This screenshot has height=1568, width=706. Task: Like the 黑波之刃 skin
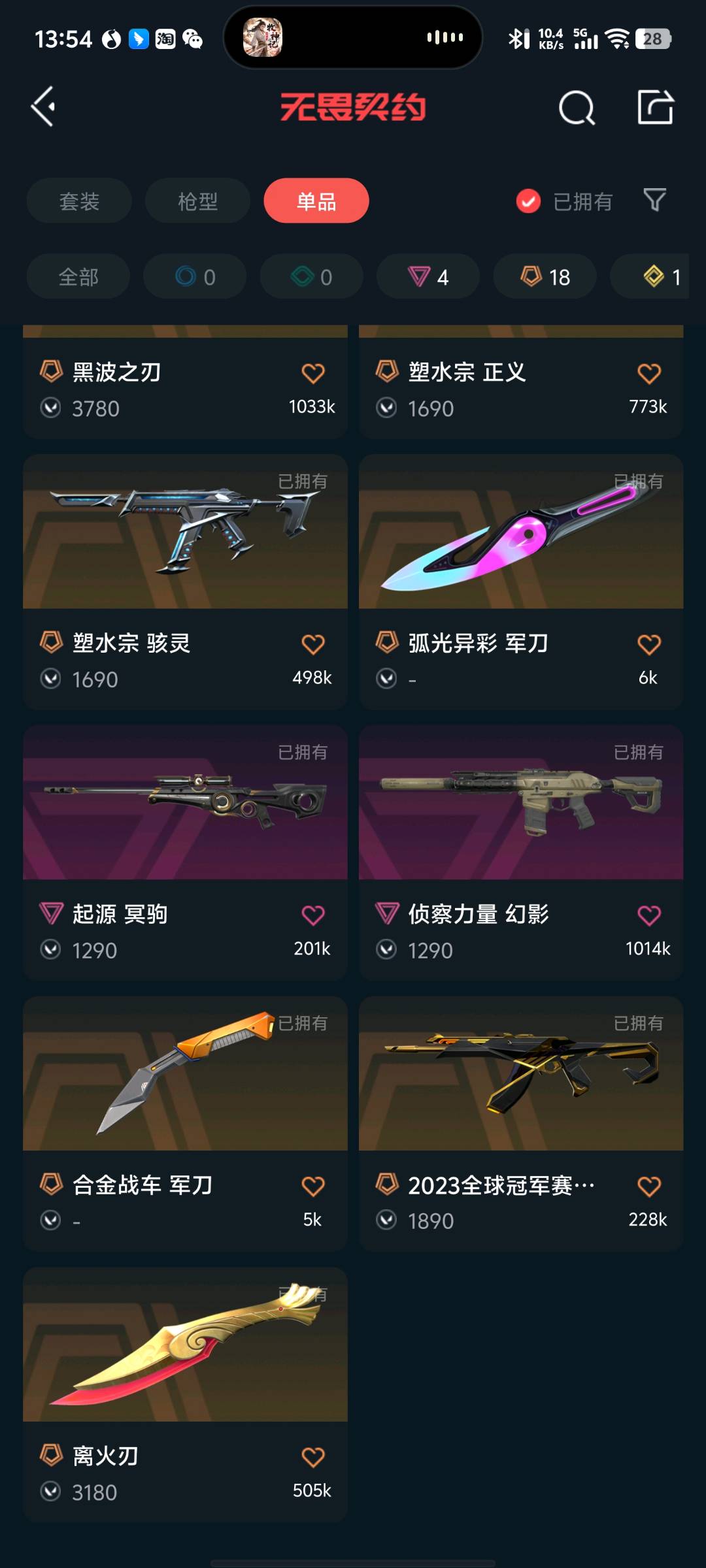(312, 374)
